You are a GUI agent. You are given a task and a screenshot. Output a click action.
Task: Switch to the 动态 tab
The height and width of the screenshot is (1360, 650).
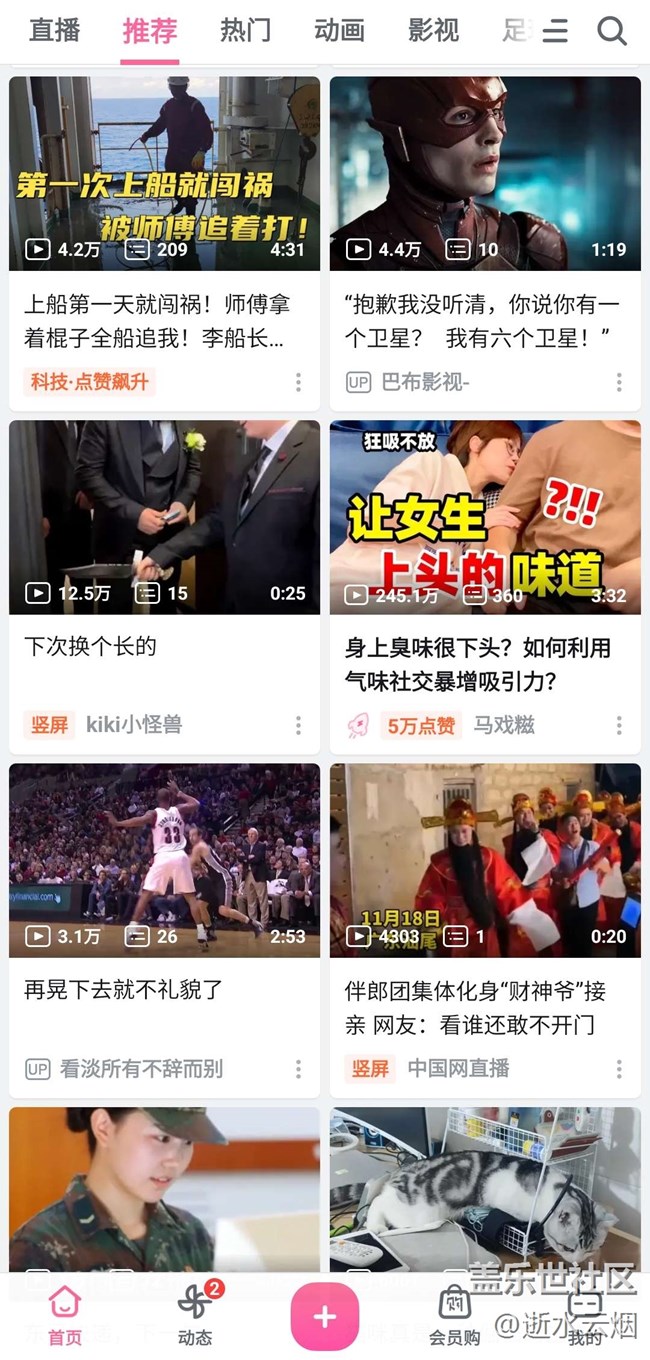pyautogui.click(x=195, y=1316)
